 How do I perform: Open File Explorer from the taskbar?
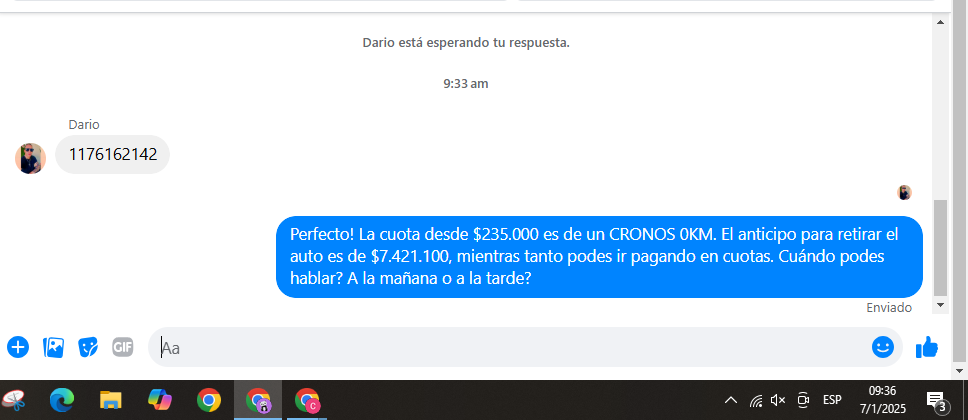111,401
